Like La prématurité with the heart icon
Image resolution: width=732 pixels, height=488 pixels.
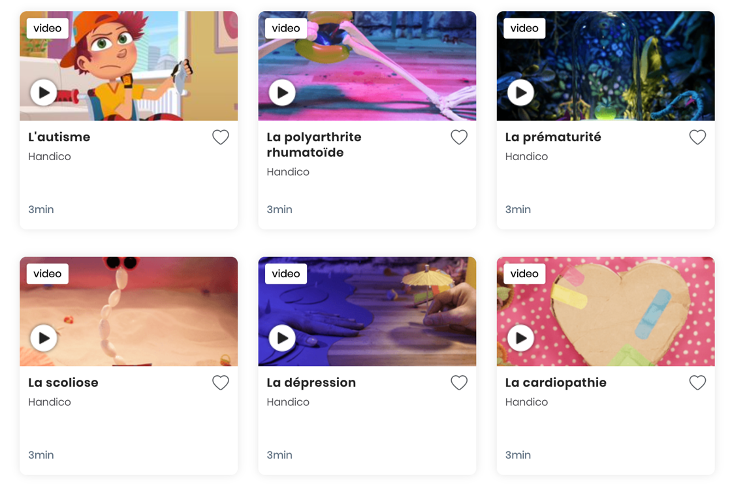[x=697, y=138]
